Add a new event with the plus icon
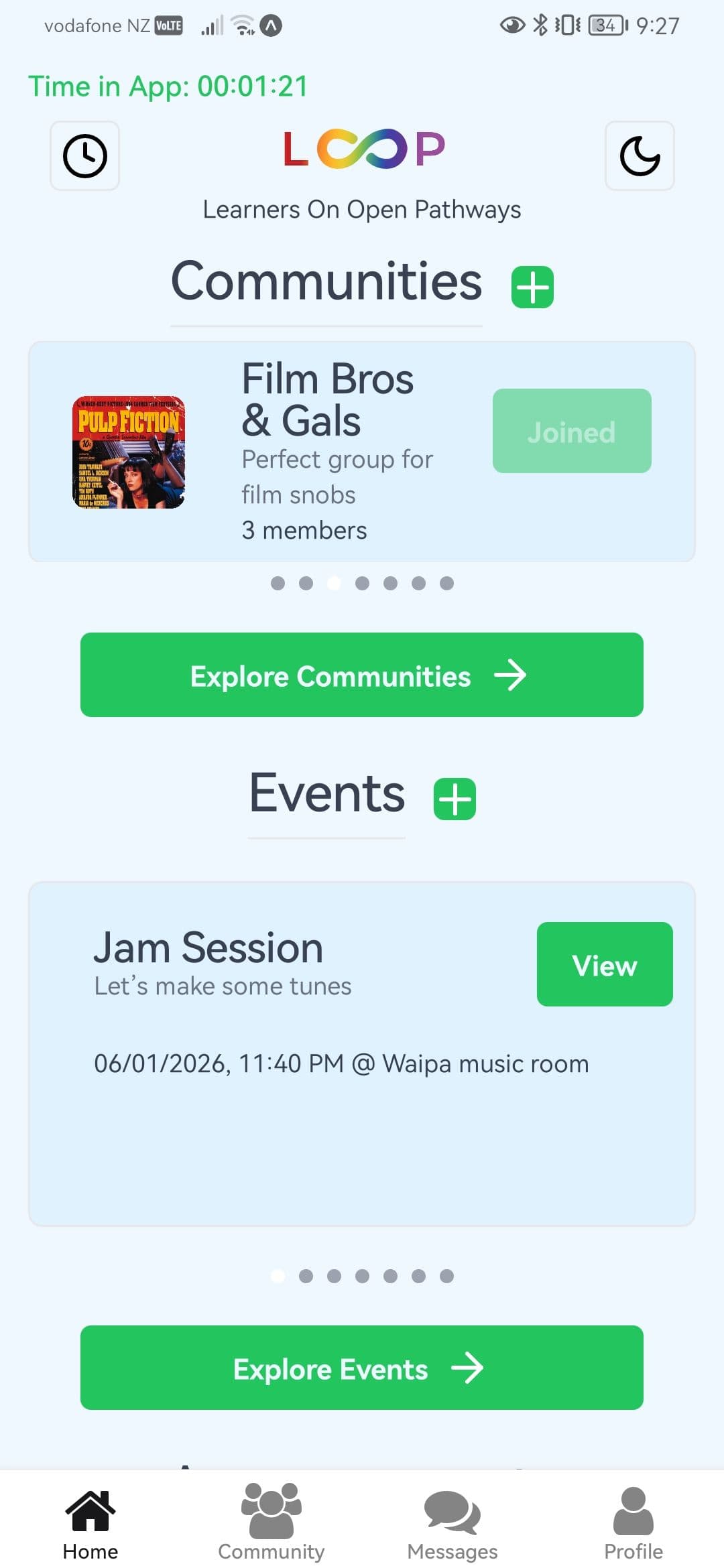 coord(455,799)
